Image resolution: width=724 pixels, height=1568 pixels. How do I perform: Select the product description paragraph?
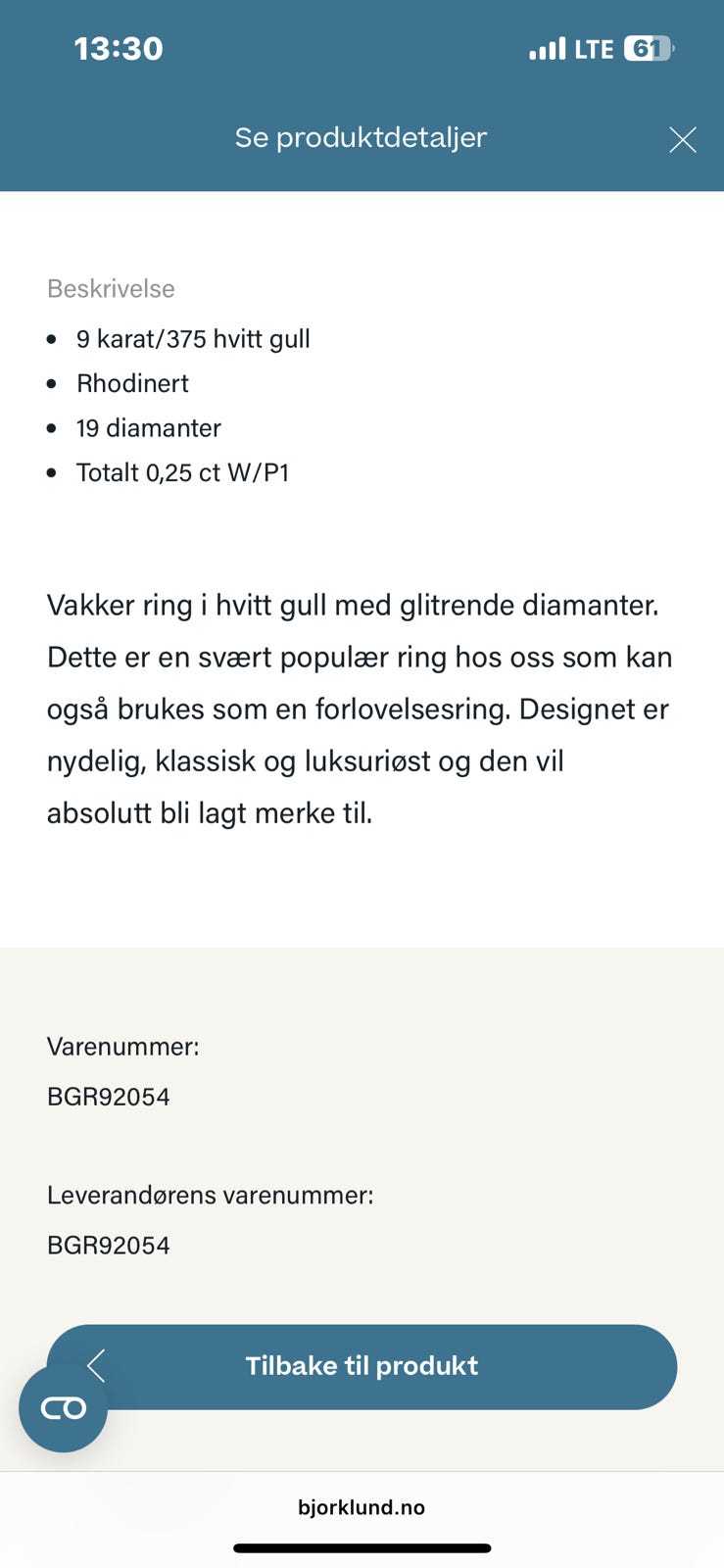361,709
